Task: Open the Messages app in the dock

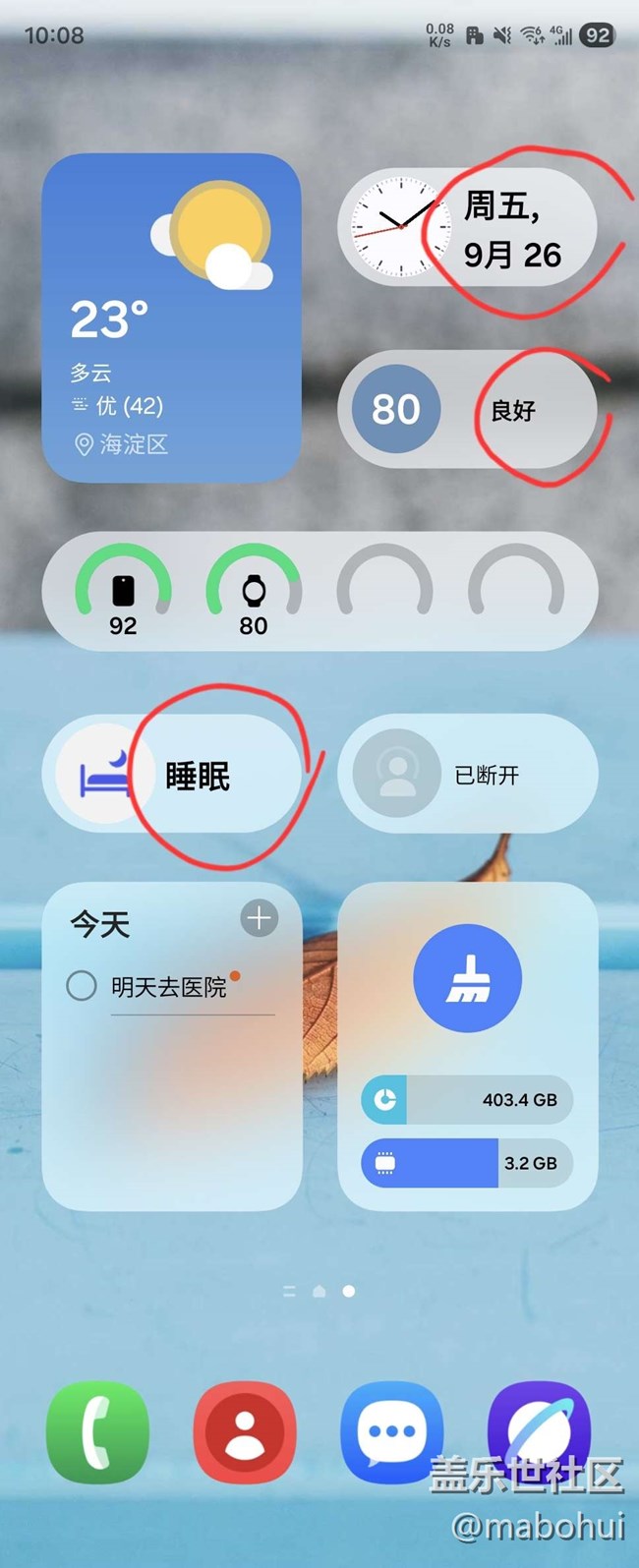Action: coord(392,1432)
